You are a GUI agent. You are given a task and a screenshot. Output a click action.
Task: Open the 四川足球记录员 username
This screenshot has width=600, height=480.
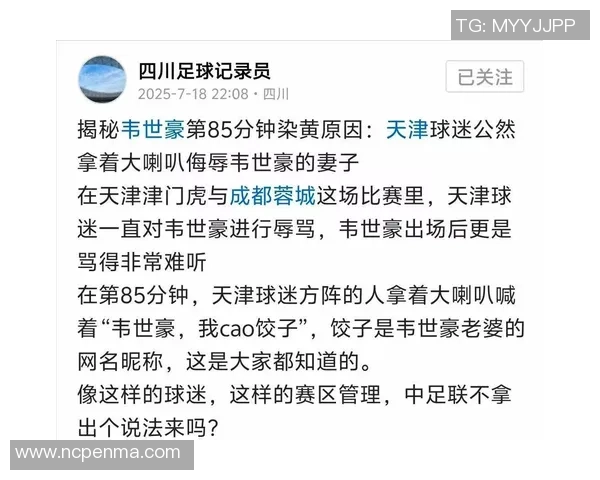pos(203,70)
